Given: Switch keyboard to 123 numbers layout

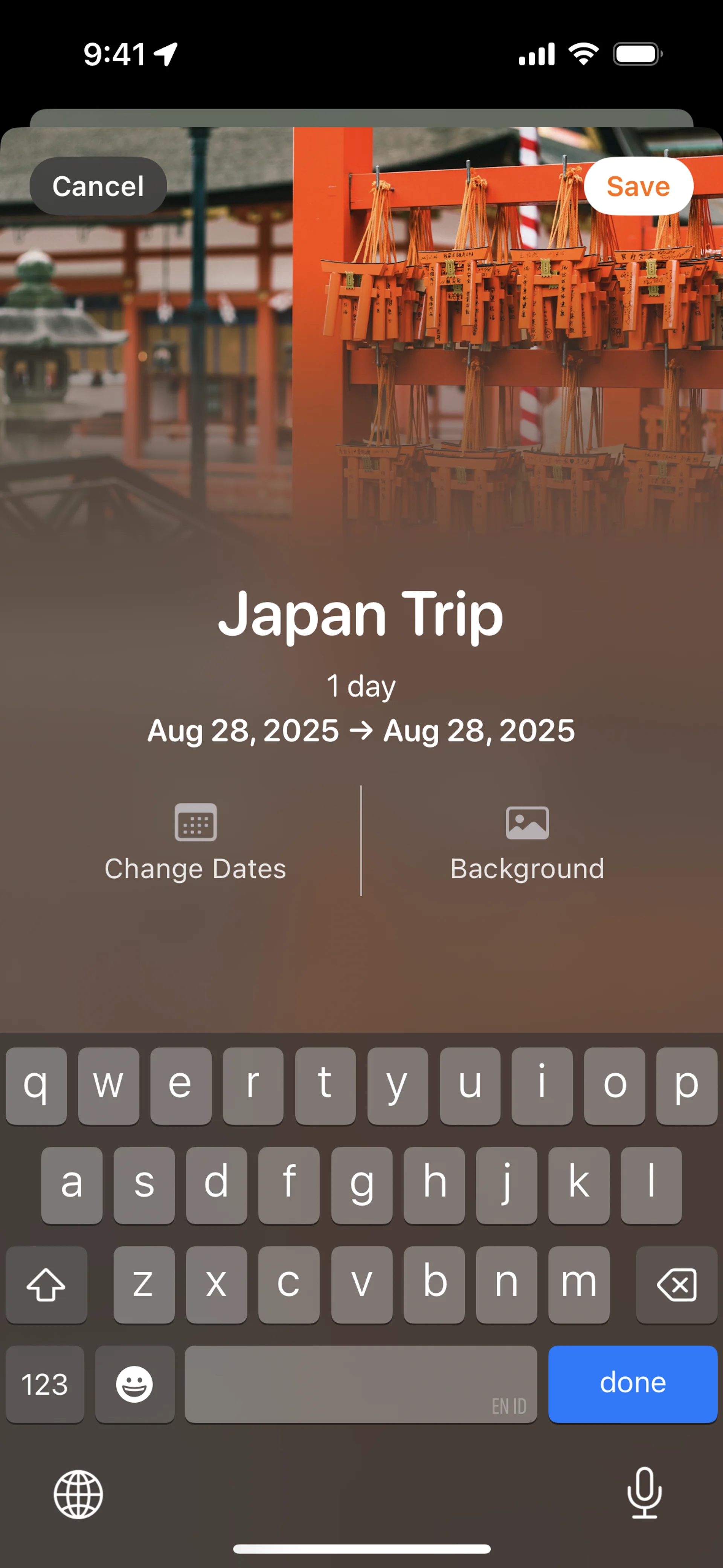Looking at the screenshot, I should [x=45, y=1383].
